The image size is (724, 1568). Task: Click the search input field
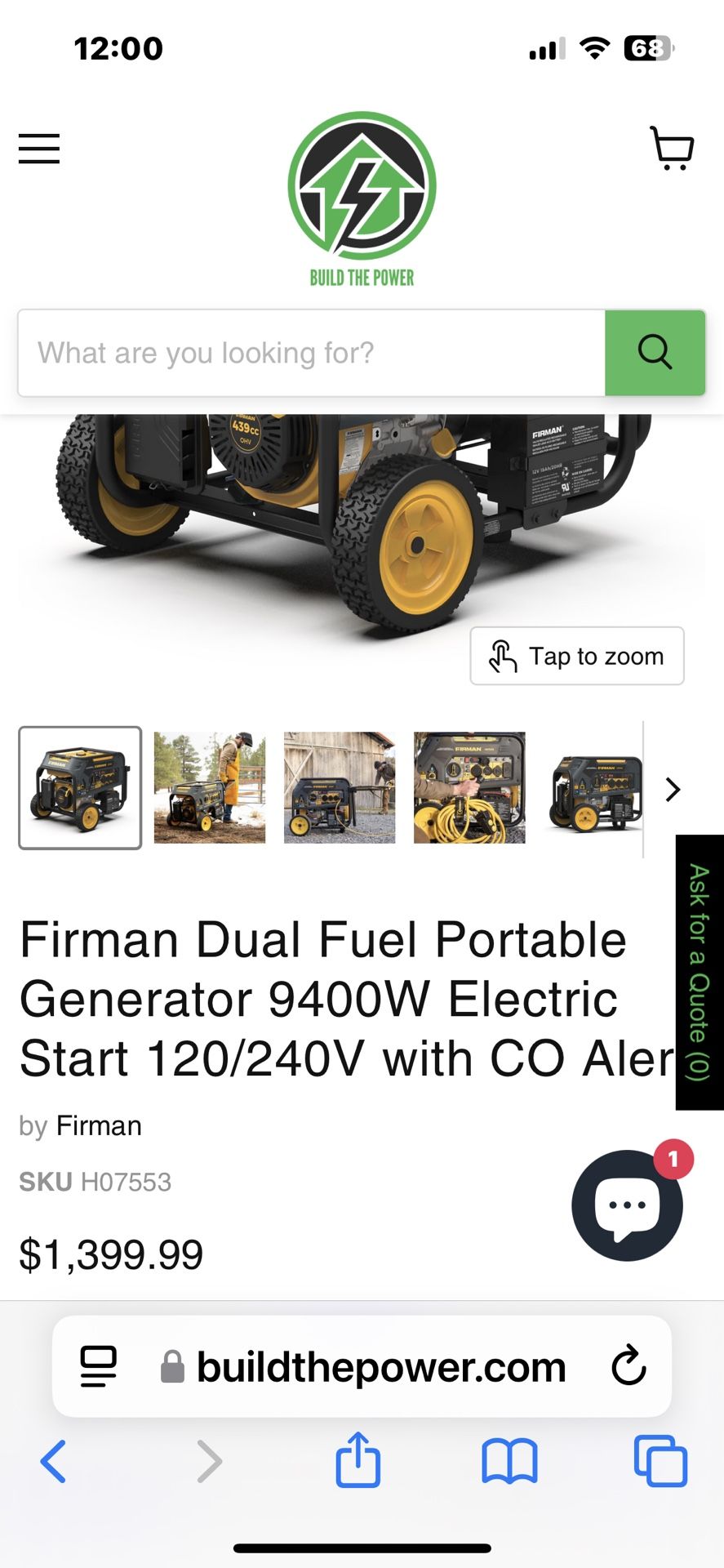click(x=310, y=353)
